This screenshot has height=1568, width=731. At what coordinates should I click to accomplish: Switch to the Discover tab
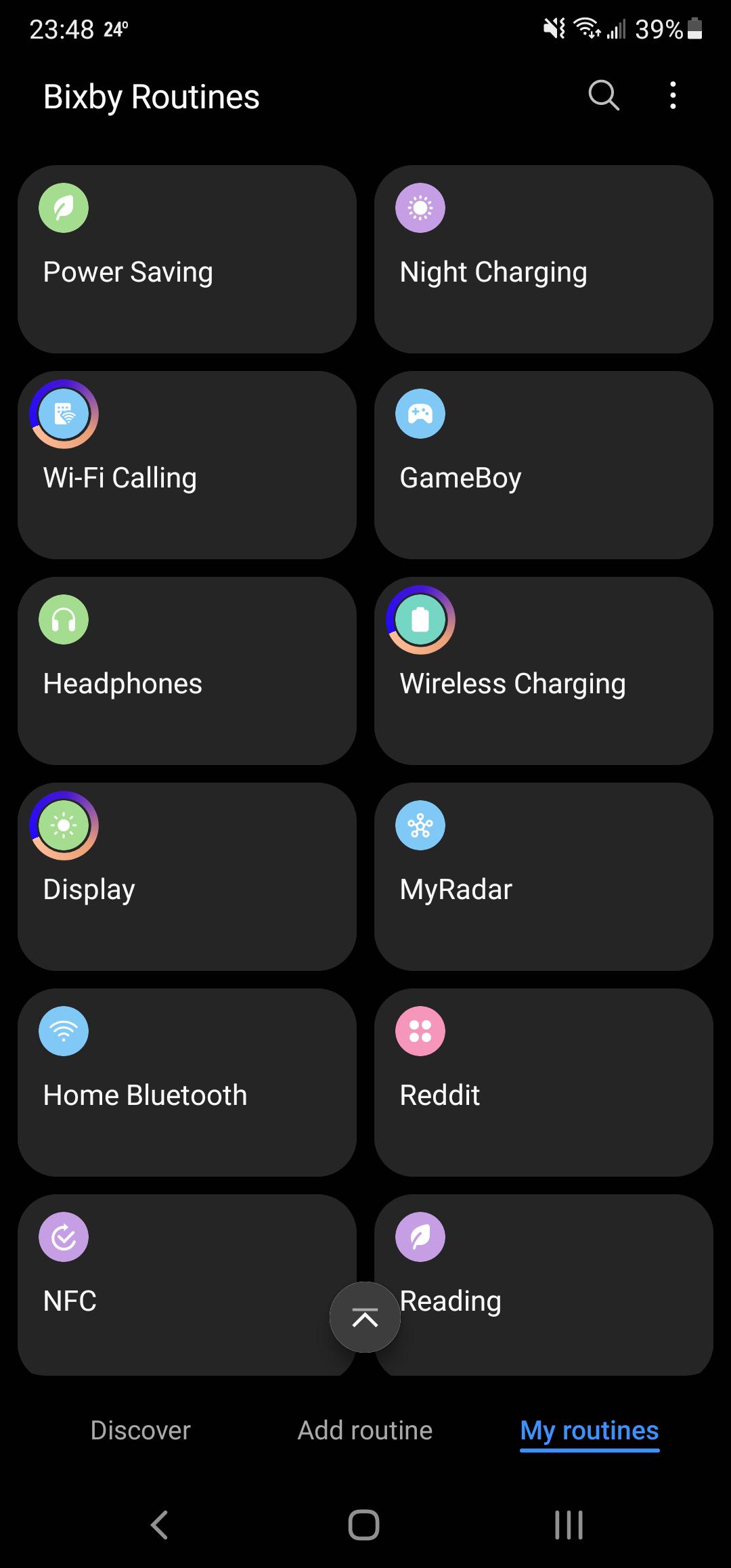tap(140, 1431)
